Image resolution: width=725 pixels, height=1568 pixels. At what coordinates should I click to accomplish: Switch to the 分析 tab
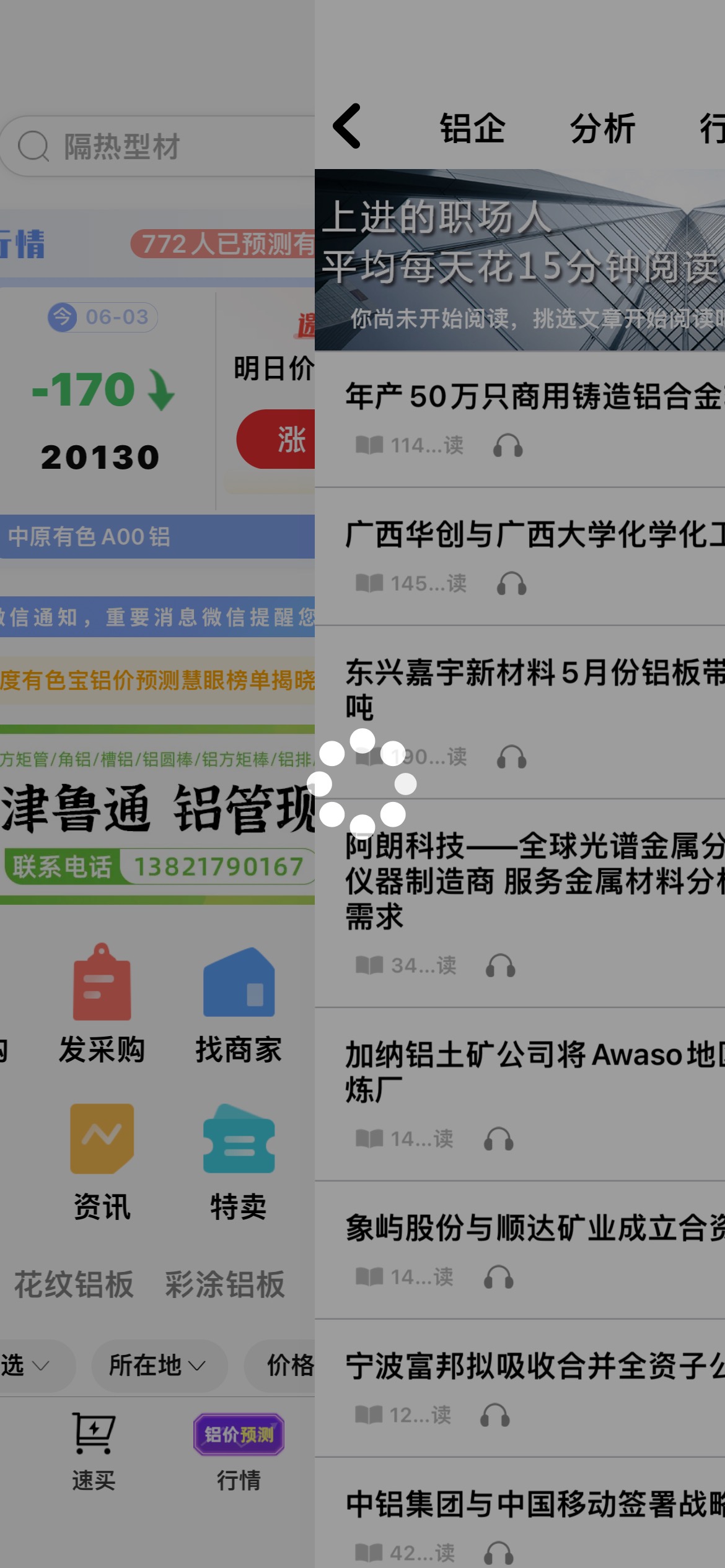point(602,129)
